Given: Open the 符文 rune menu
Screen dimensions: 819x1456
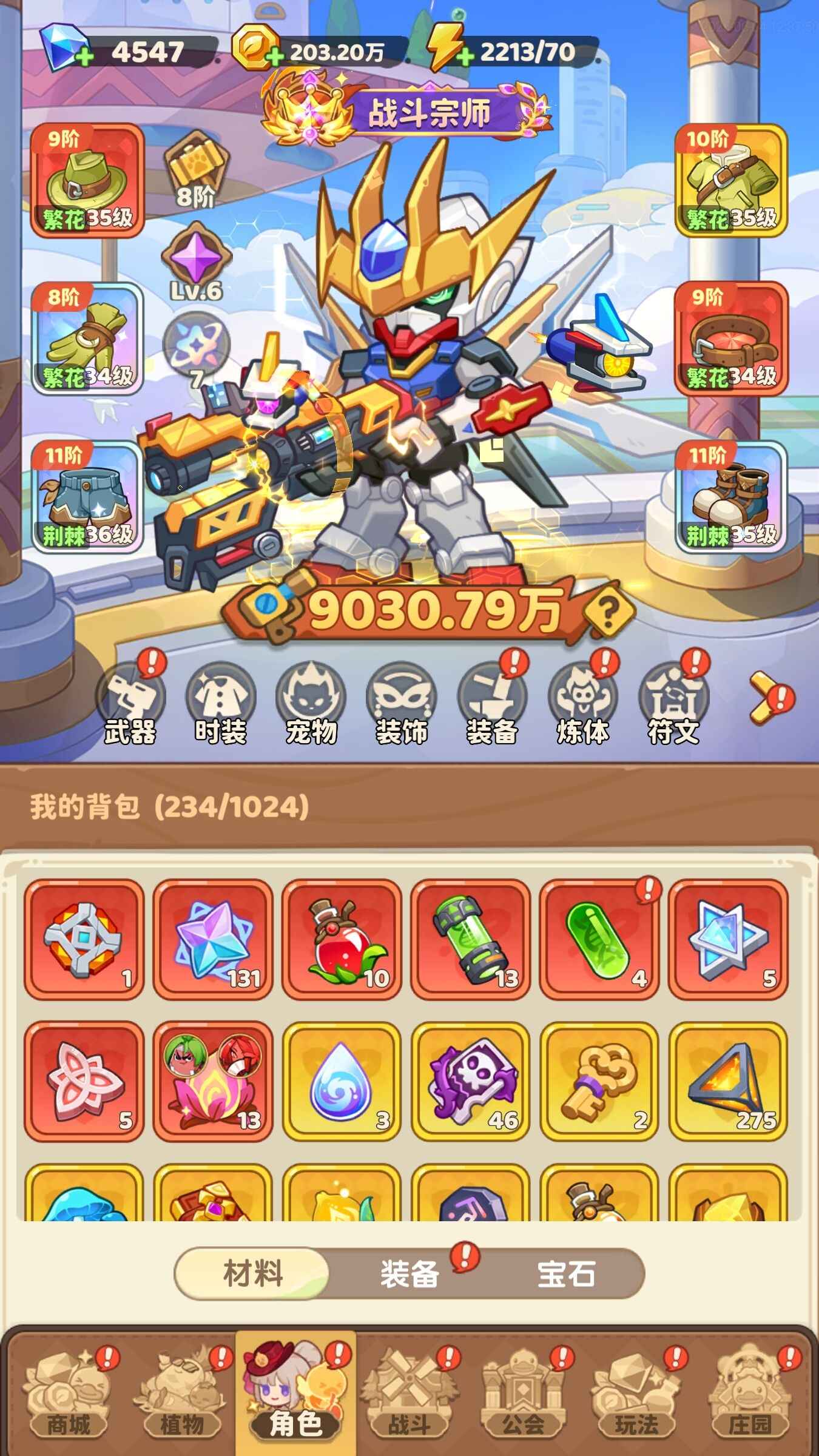Looking at the screenshot, I should pyautogui.click(x=673, y=703).
